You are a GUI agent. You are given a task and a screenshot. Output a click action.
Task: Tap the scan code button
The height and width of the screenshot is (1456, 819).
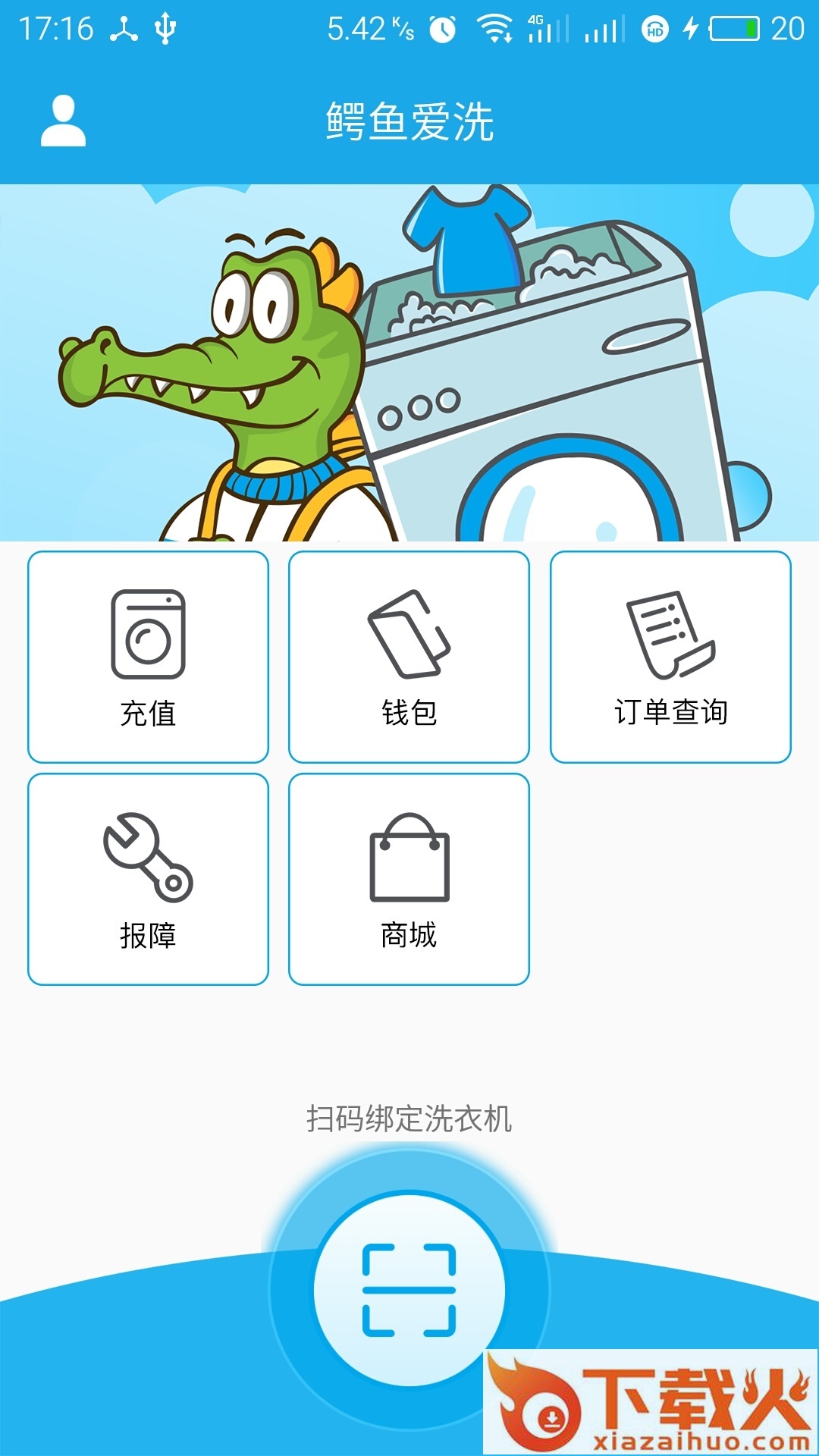click(409, 1288)
